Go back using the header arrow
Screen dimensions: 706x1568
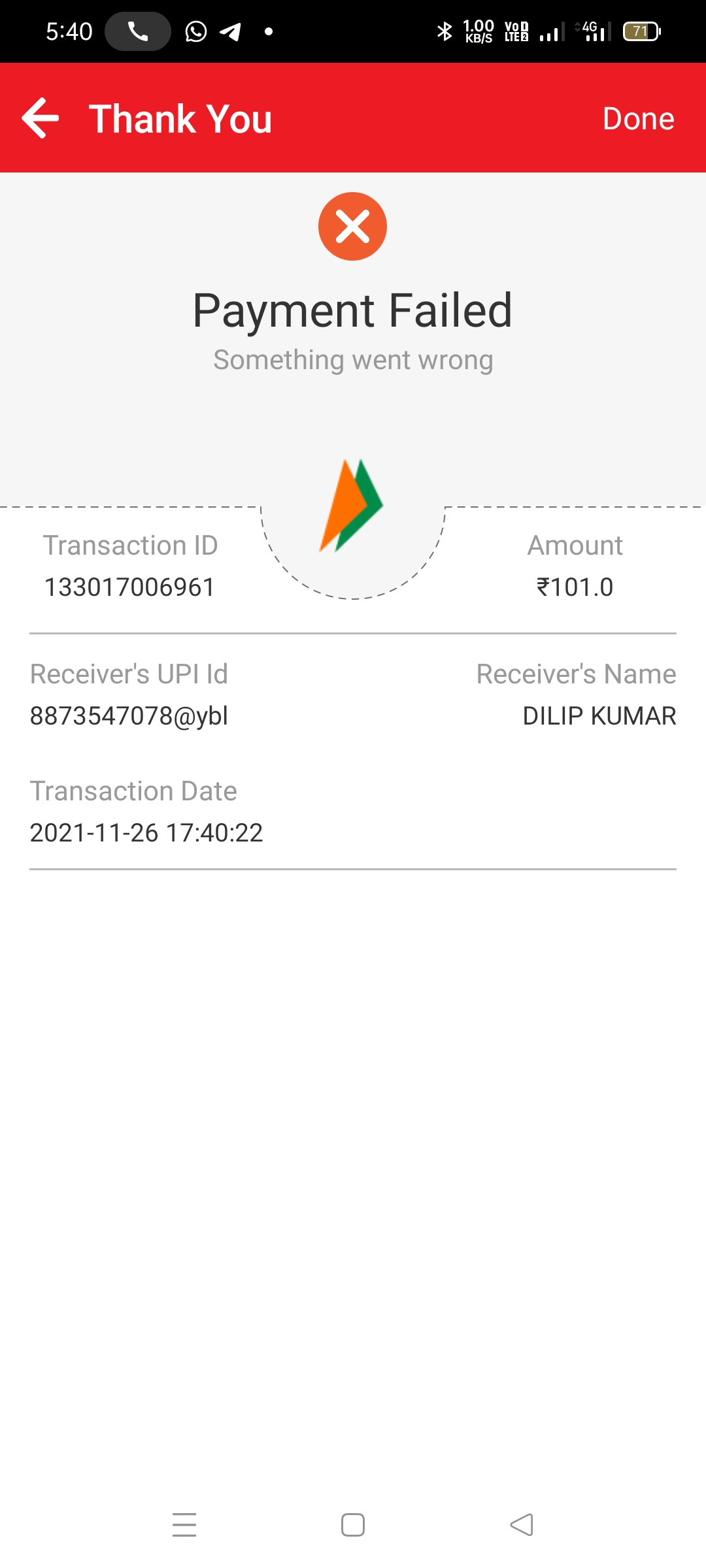41,118
